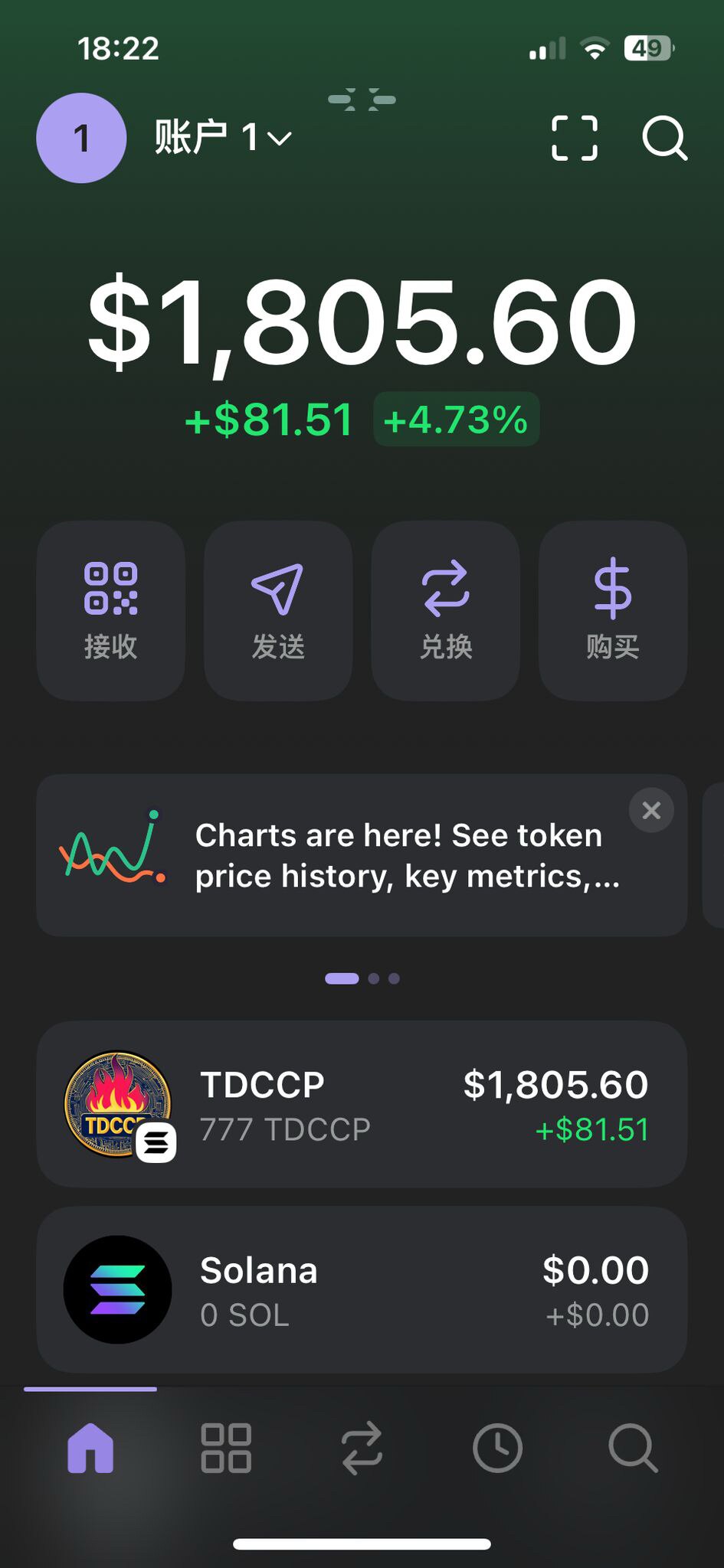The width and height of the screenshot is (724, 1568).
Task: Tap the Solana logo thumbnail
Action: coord(116,1290)
